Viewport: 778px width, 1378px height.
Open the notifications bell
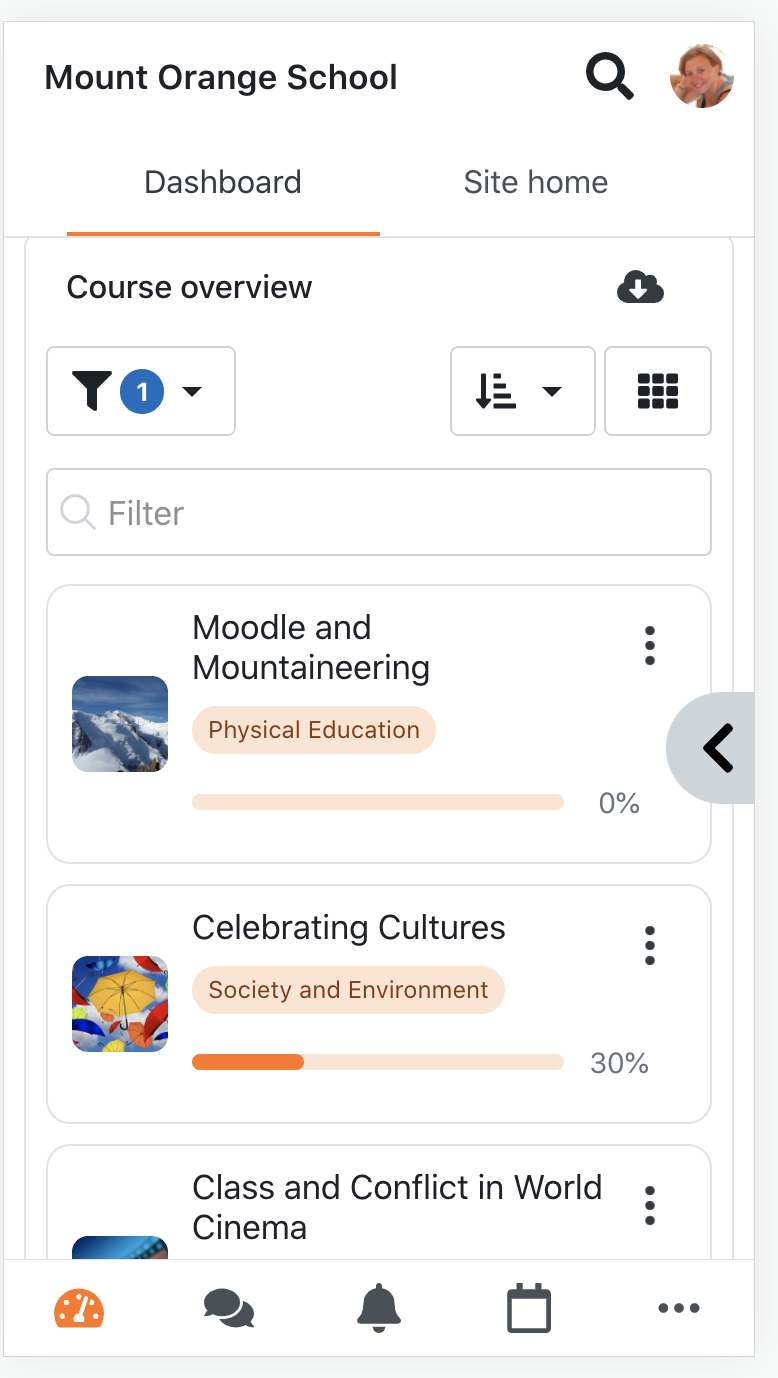pyautogui.click(x=379, y=1308)
